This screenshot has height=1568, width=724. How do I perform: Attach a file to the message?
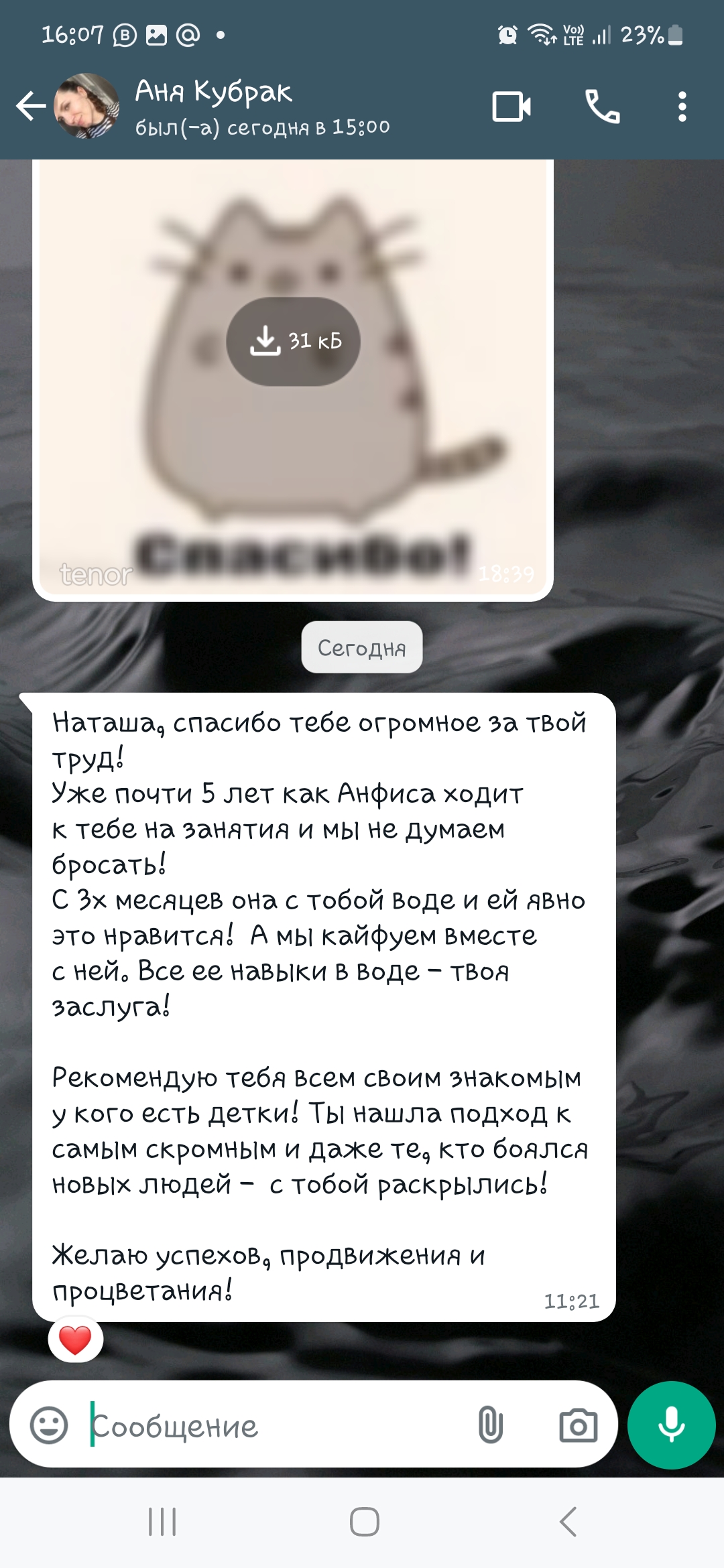tap(490, 1425)
